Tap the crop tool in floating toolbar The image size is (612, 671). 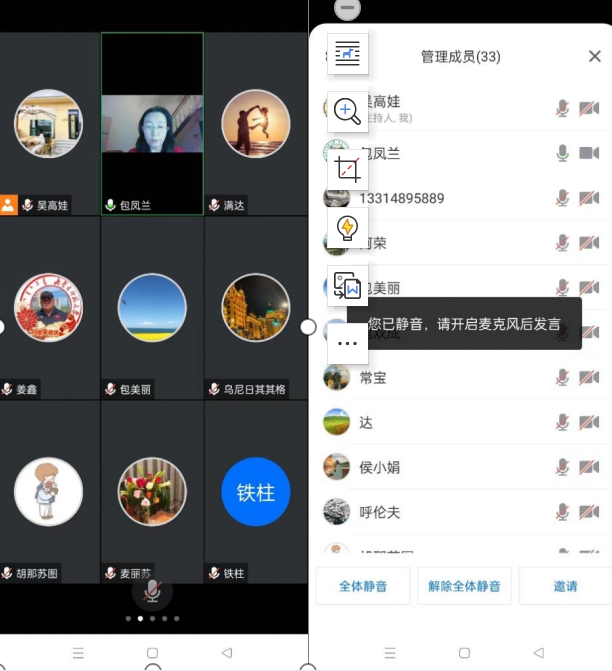click(x=347, y=169)
